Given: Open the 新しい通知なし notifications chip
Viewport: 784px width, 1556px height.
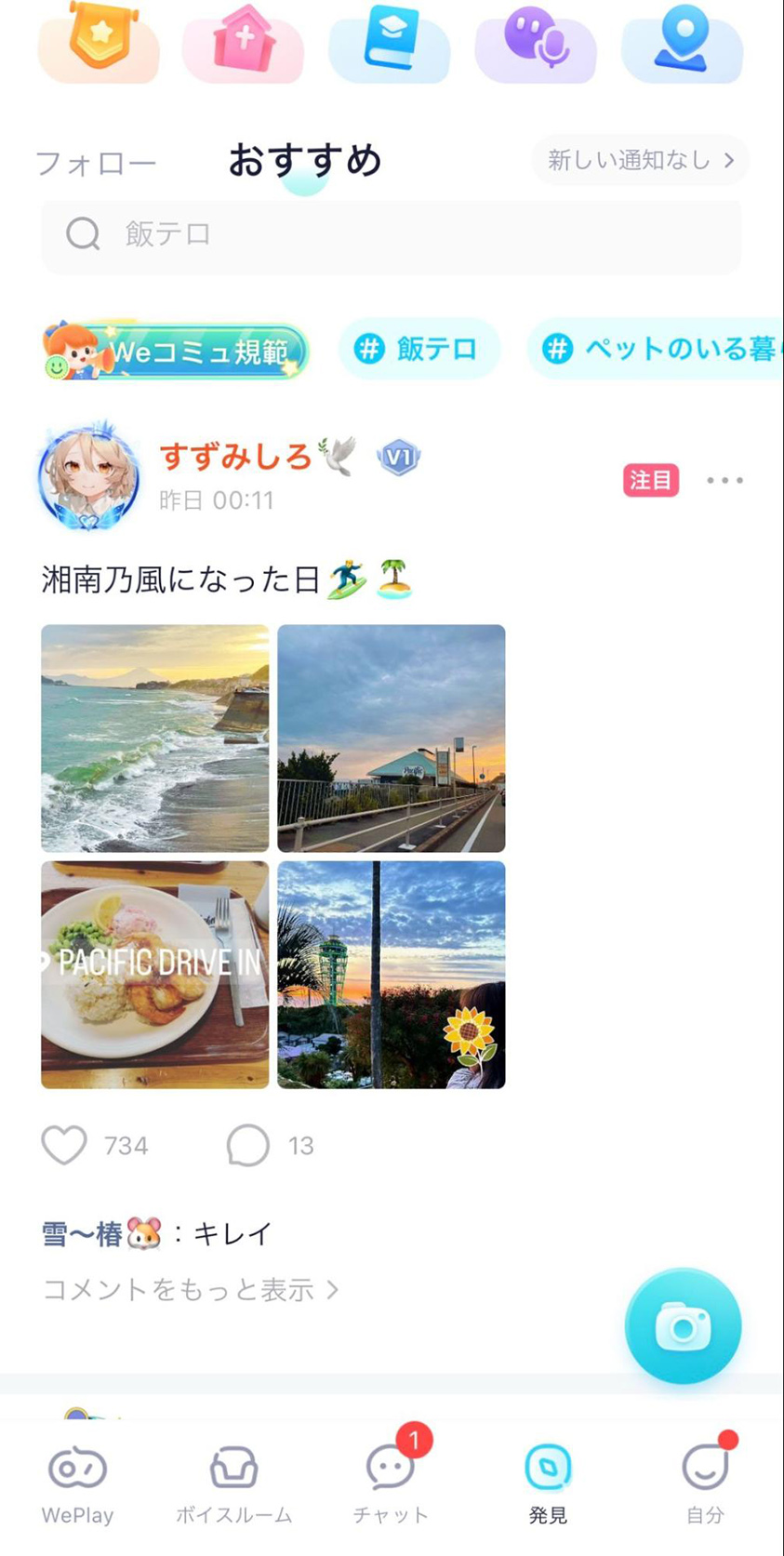Looking at the screenshot, I should 640,160.
